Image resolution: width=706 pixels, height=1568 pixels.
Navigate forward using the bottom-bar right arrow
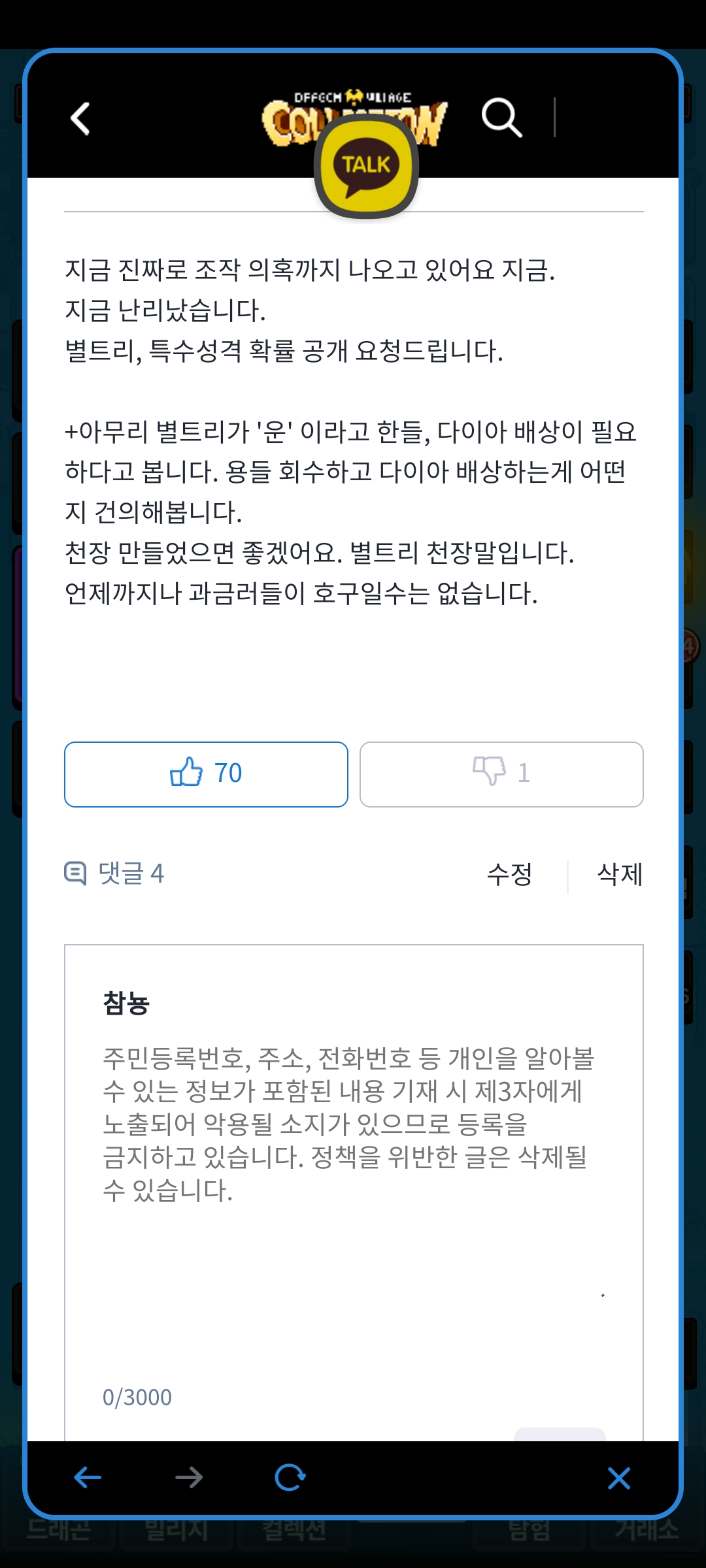tap(189, 1477)
